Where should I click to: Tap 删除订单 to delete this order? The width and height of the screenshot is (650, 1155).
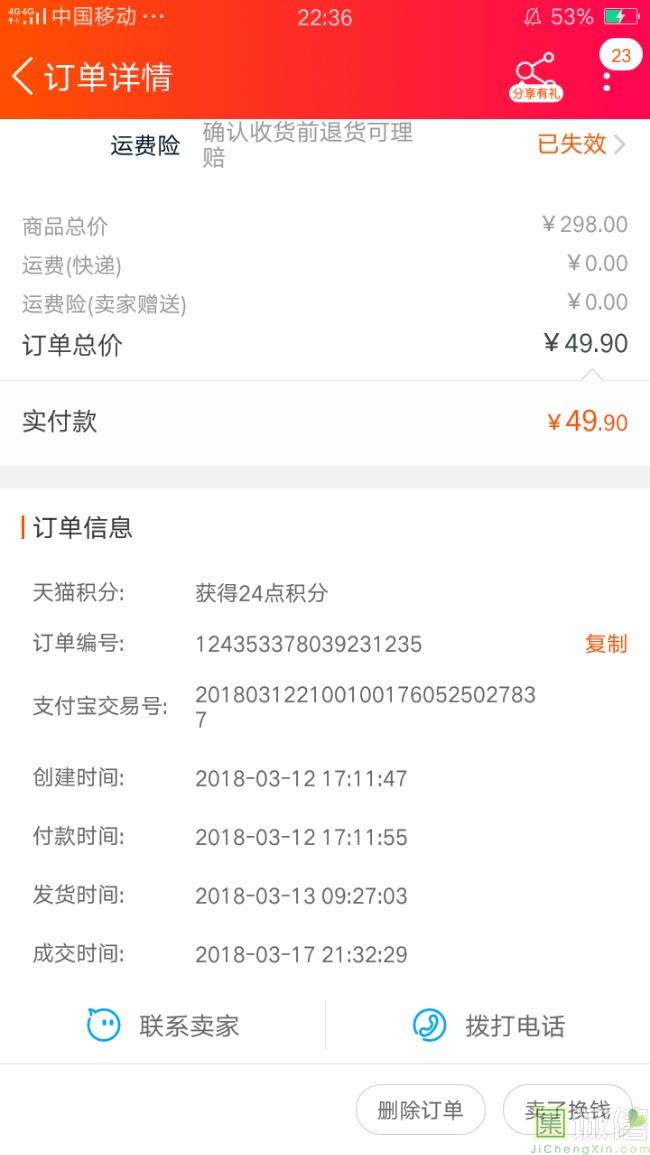click(420, 1110)
